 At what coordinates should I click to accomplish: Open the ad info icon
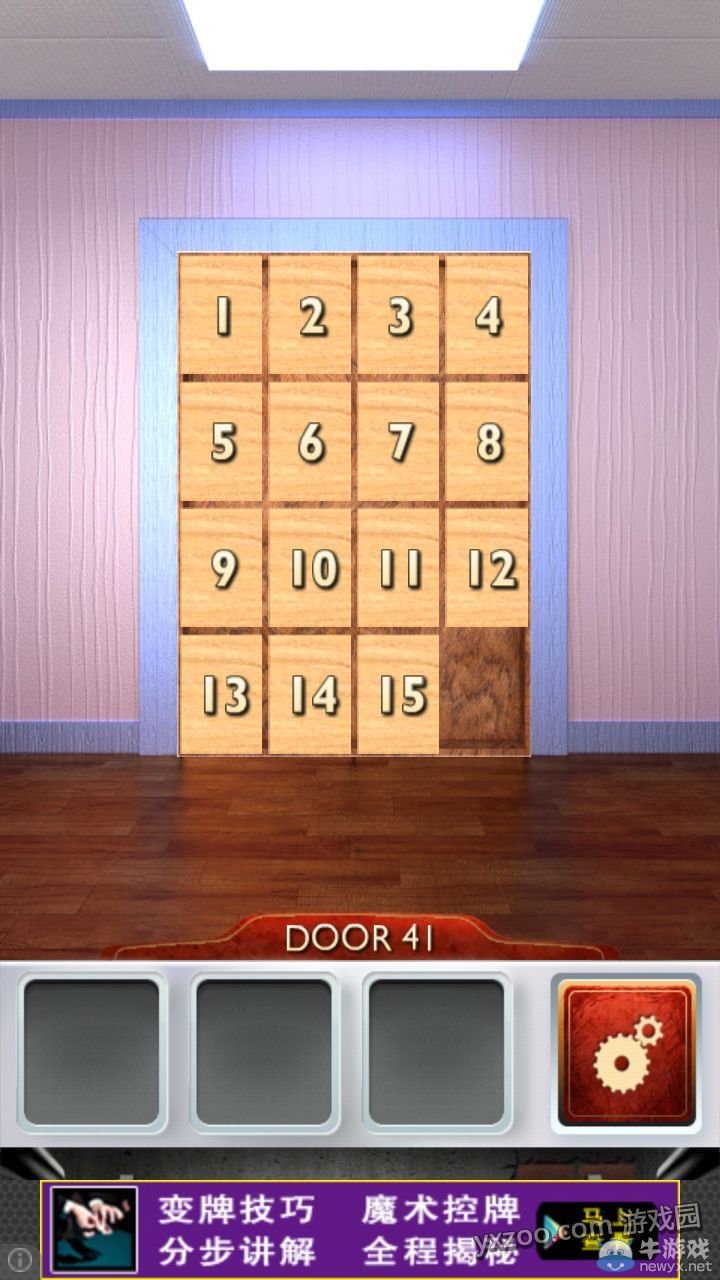tap(19, 1260)
